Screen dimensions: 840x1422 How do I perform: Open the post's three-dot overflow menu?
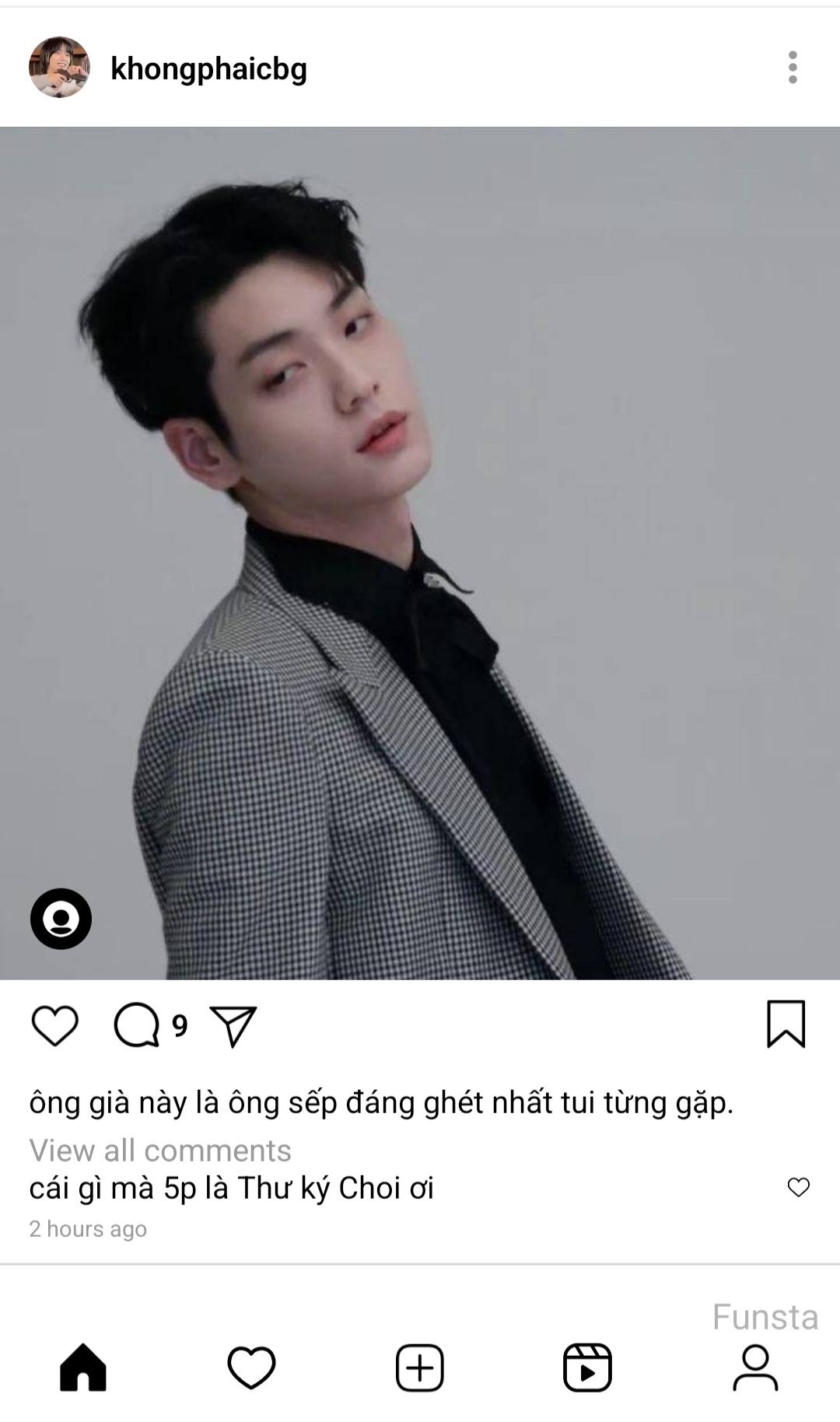tap(793, 68)
